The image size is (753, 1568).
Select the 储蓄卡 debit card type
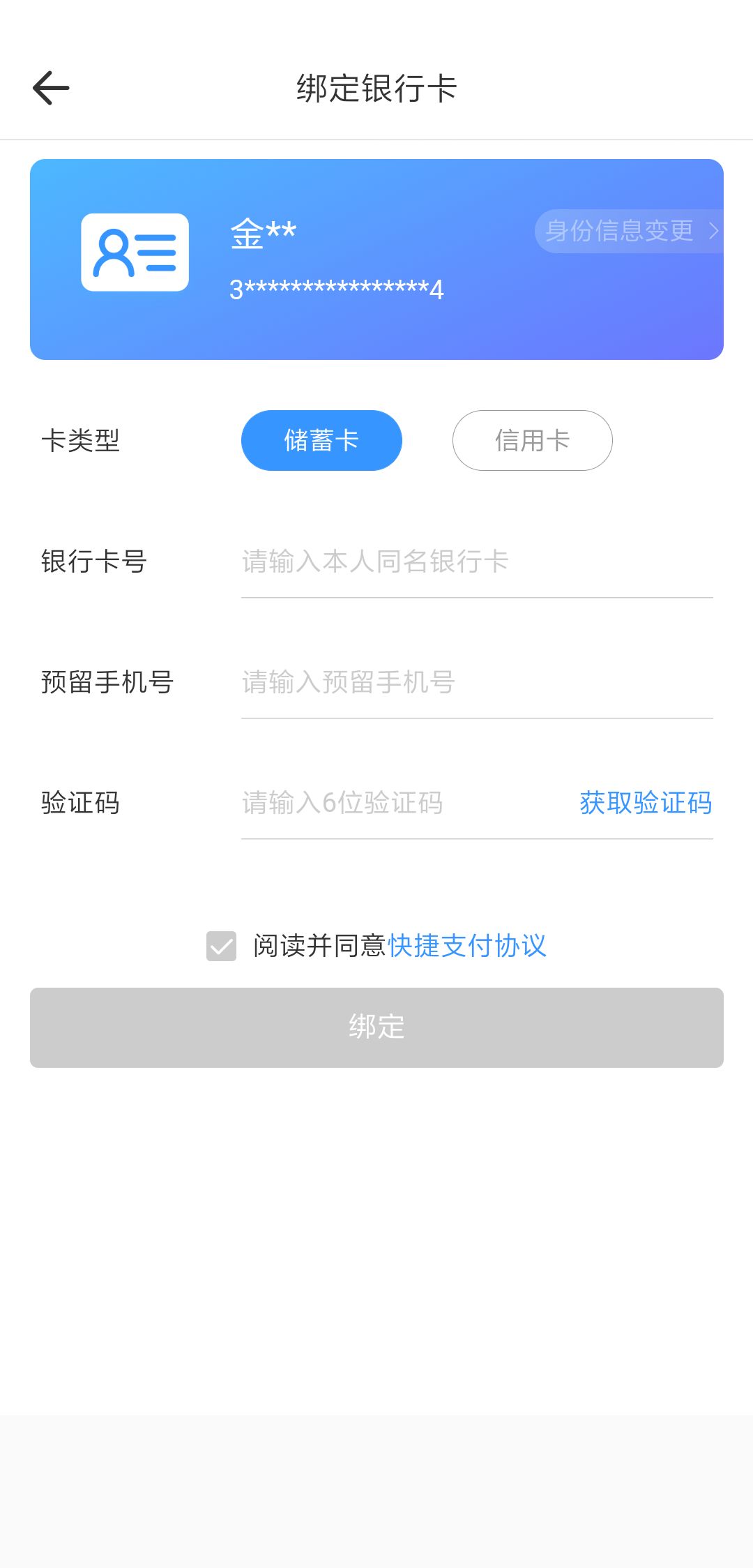pos(321,440)
